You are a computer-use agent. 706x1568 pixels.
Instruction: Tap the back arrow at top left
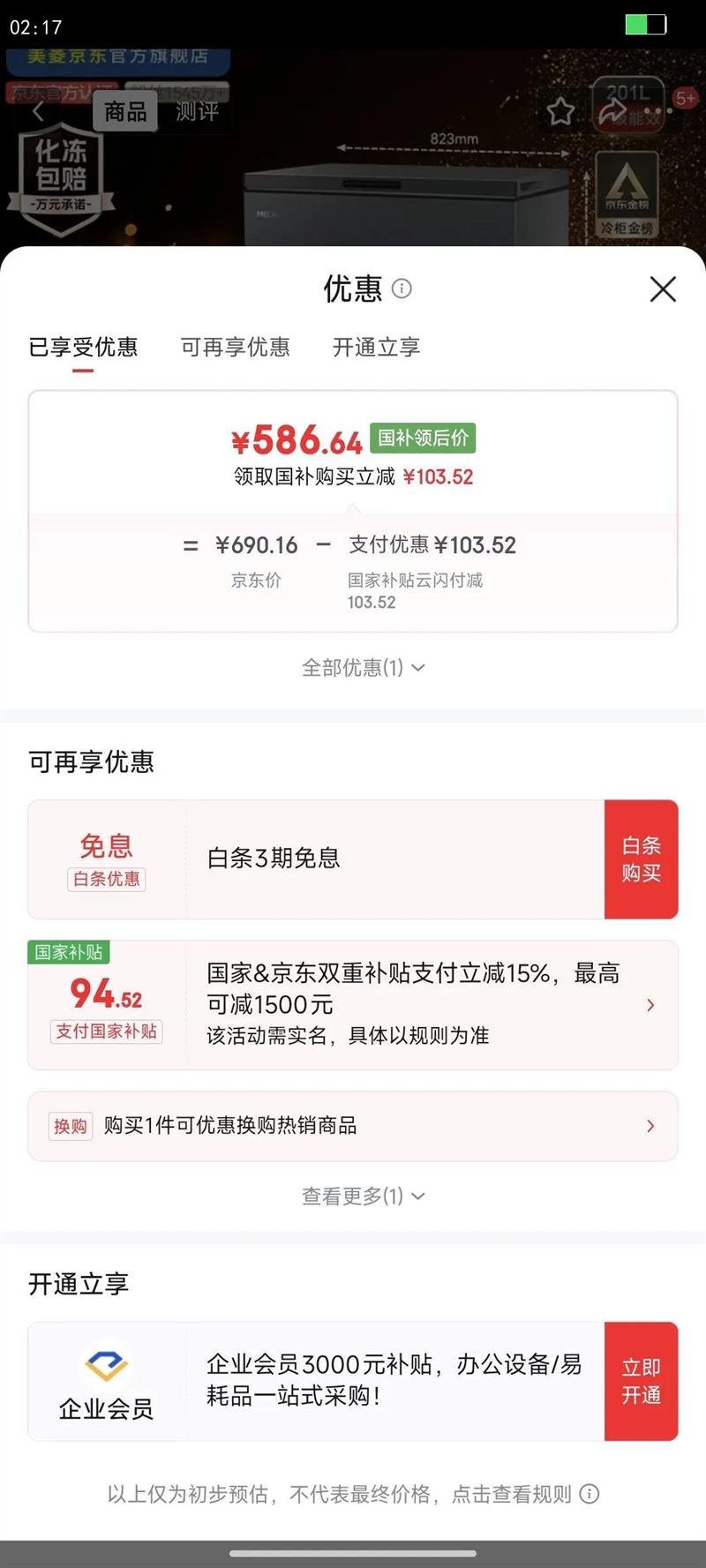(37, 111)
